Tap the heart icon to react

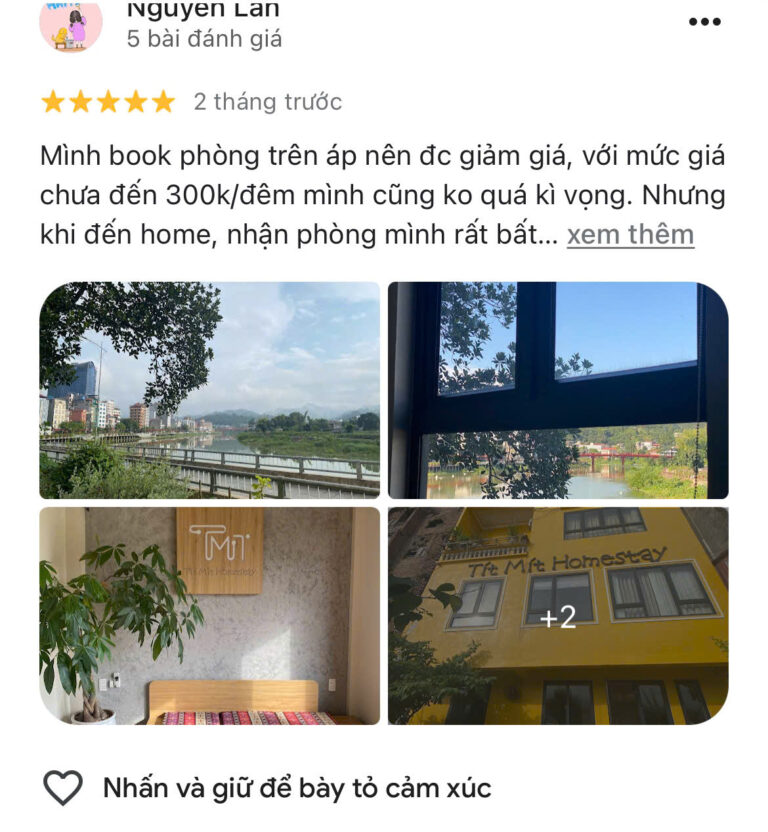click(63, 788)
